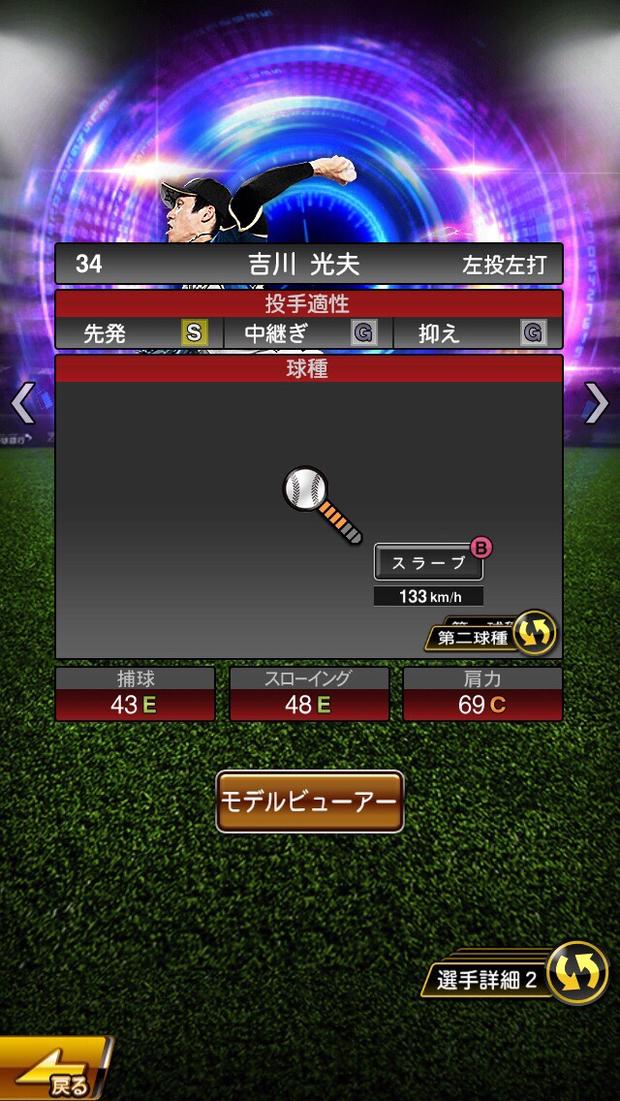Tap the 戻る back button
The image size is (620, 1101).
click(x=55, y=1072)
